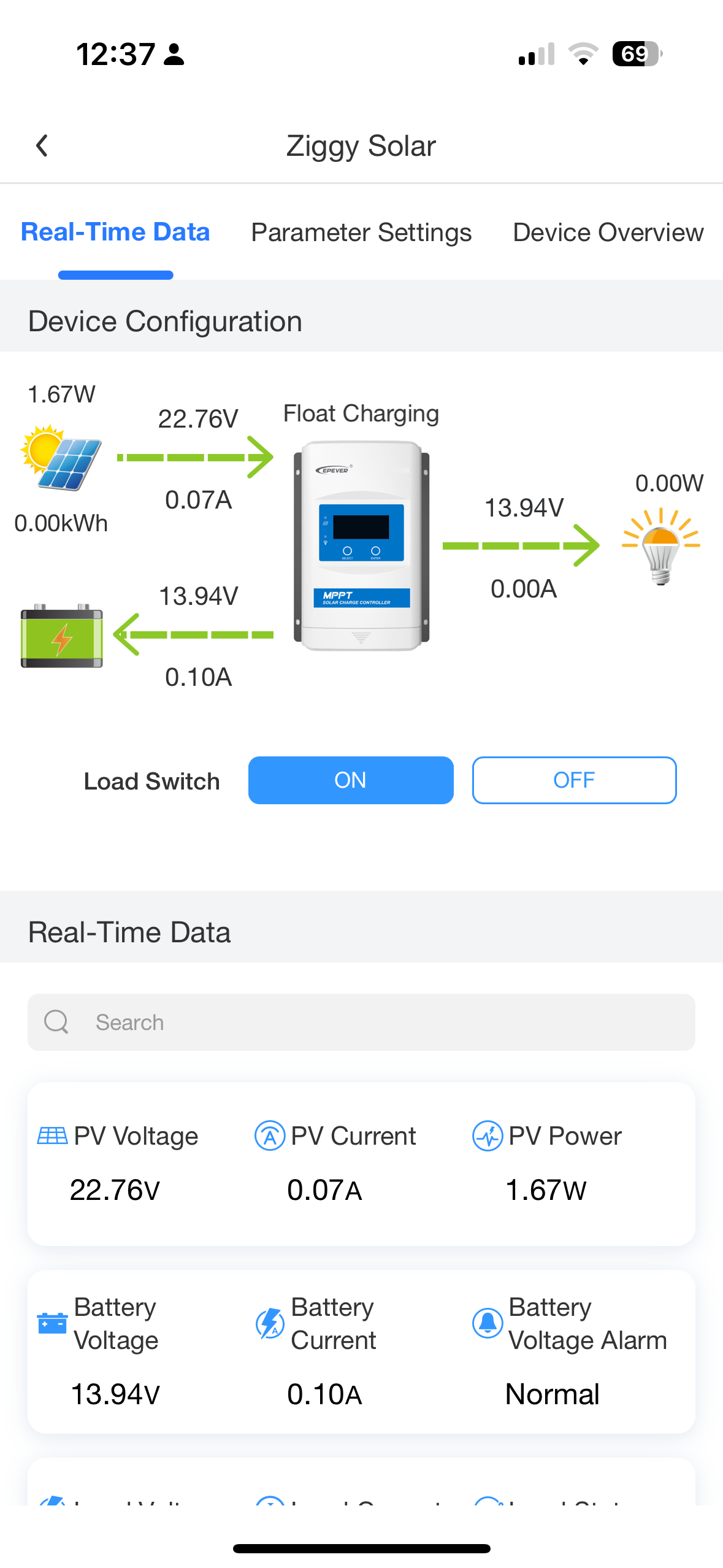This screenshot has height=1568, width=723.
Task: Turn the Load Switch ON
Action: [351, 780]
